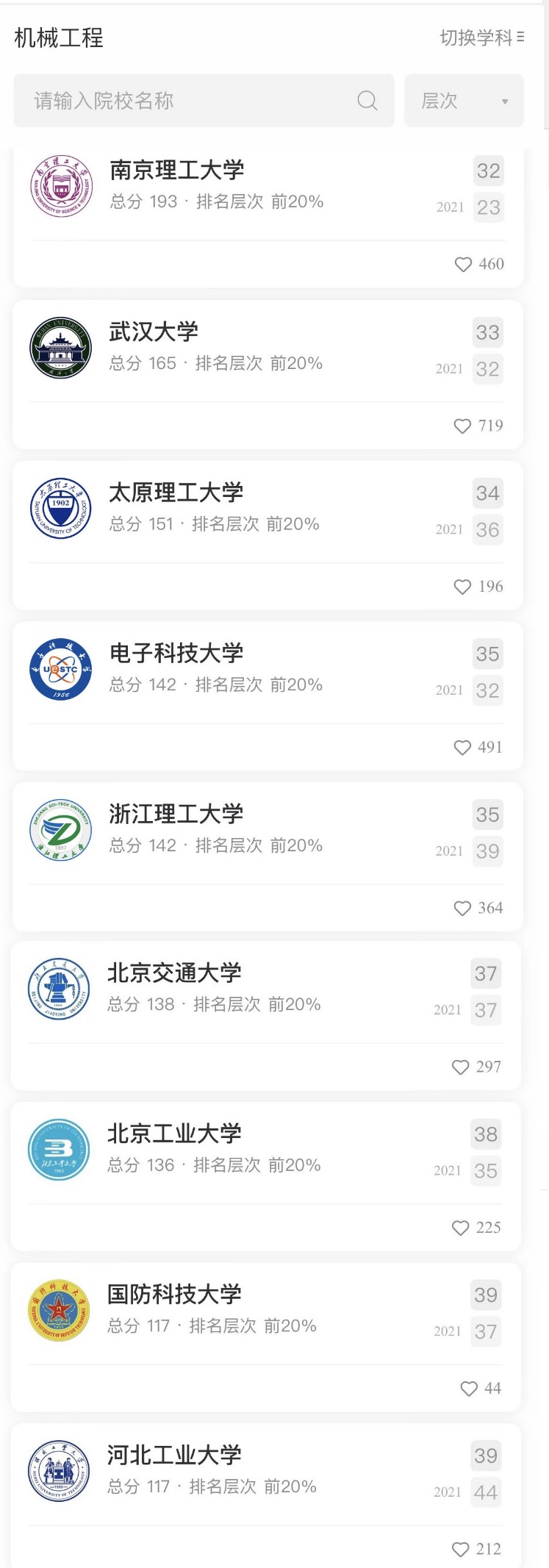549x1568 pixels.
Task: Like 北京工业大学 with the heart icon
Action: [461, 1228]
